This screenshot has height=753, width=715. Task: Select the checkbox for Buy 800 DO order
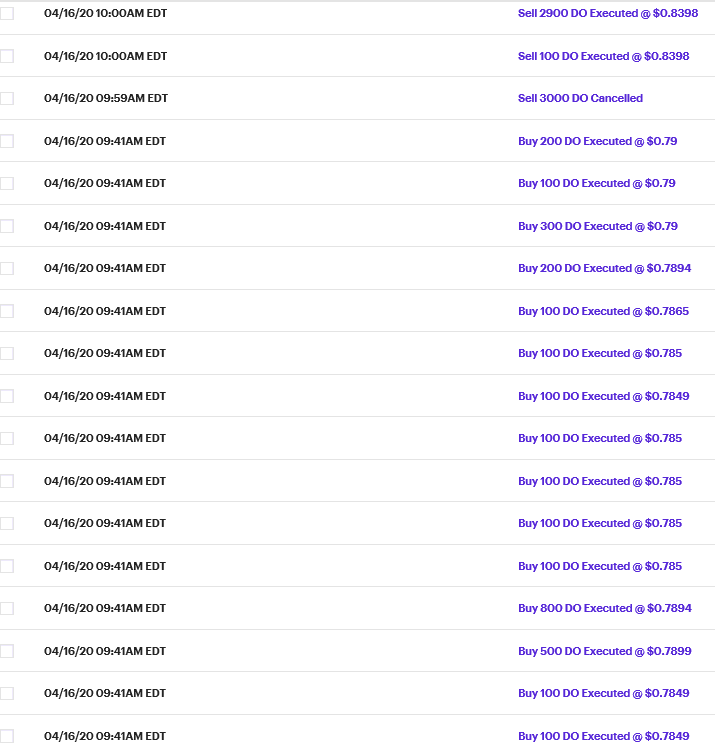7,608
